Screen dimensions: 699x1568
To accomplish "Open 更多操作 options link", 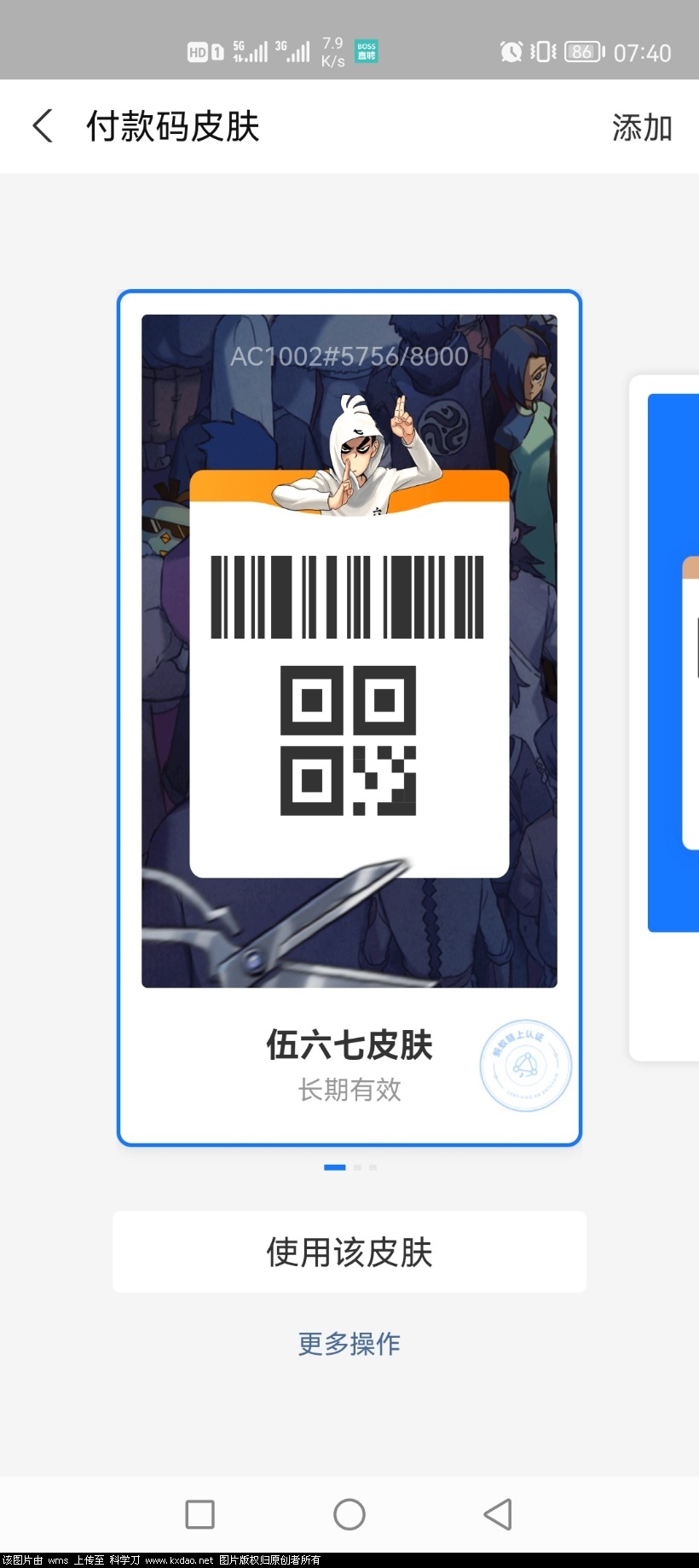I will click(349, 1344).
